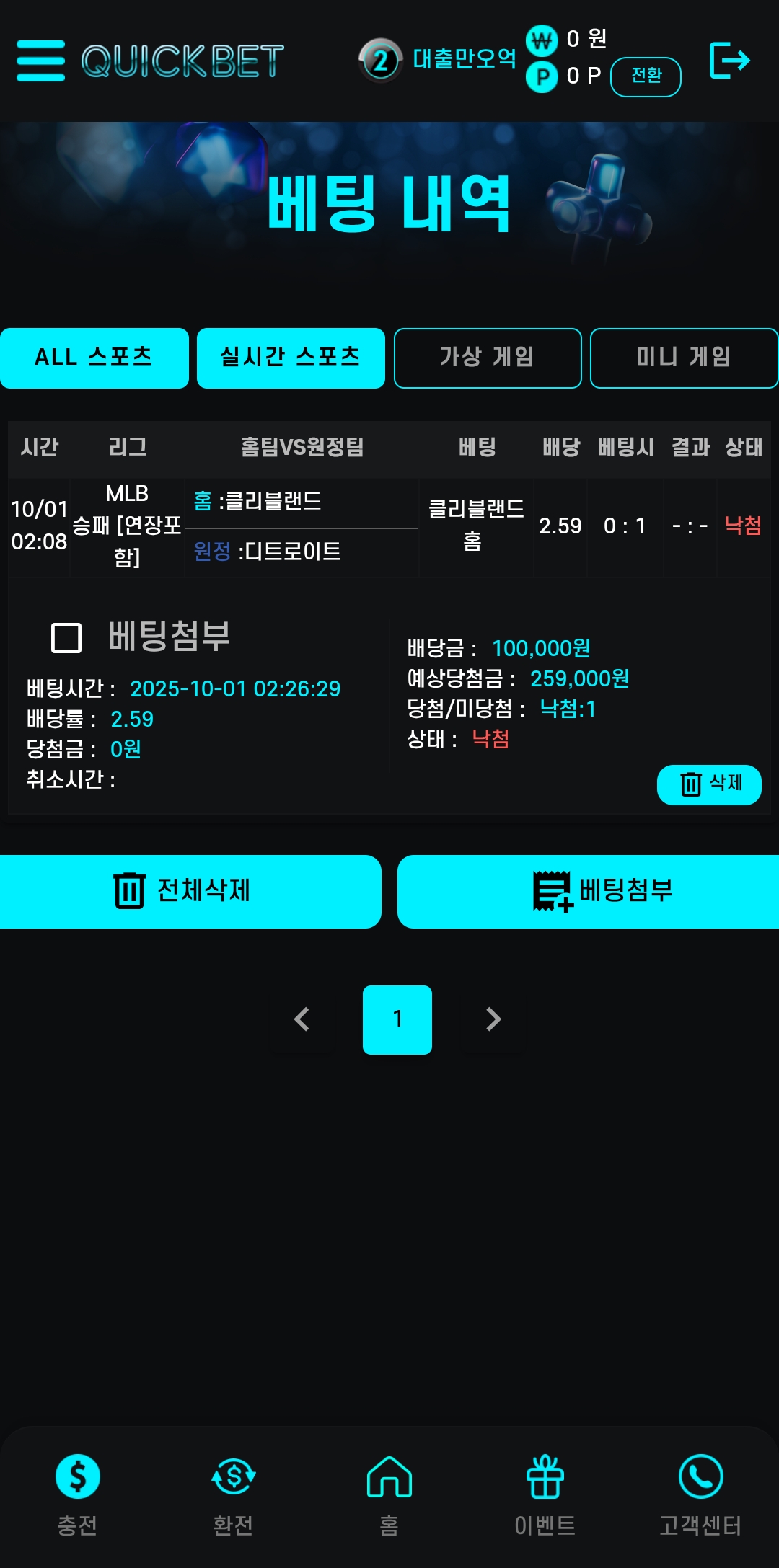This screenshot has height=1568, width=779.
Task: Switch to 실시간 스포츠 tab
Action: (291, 358)
